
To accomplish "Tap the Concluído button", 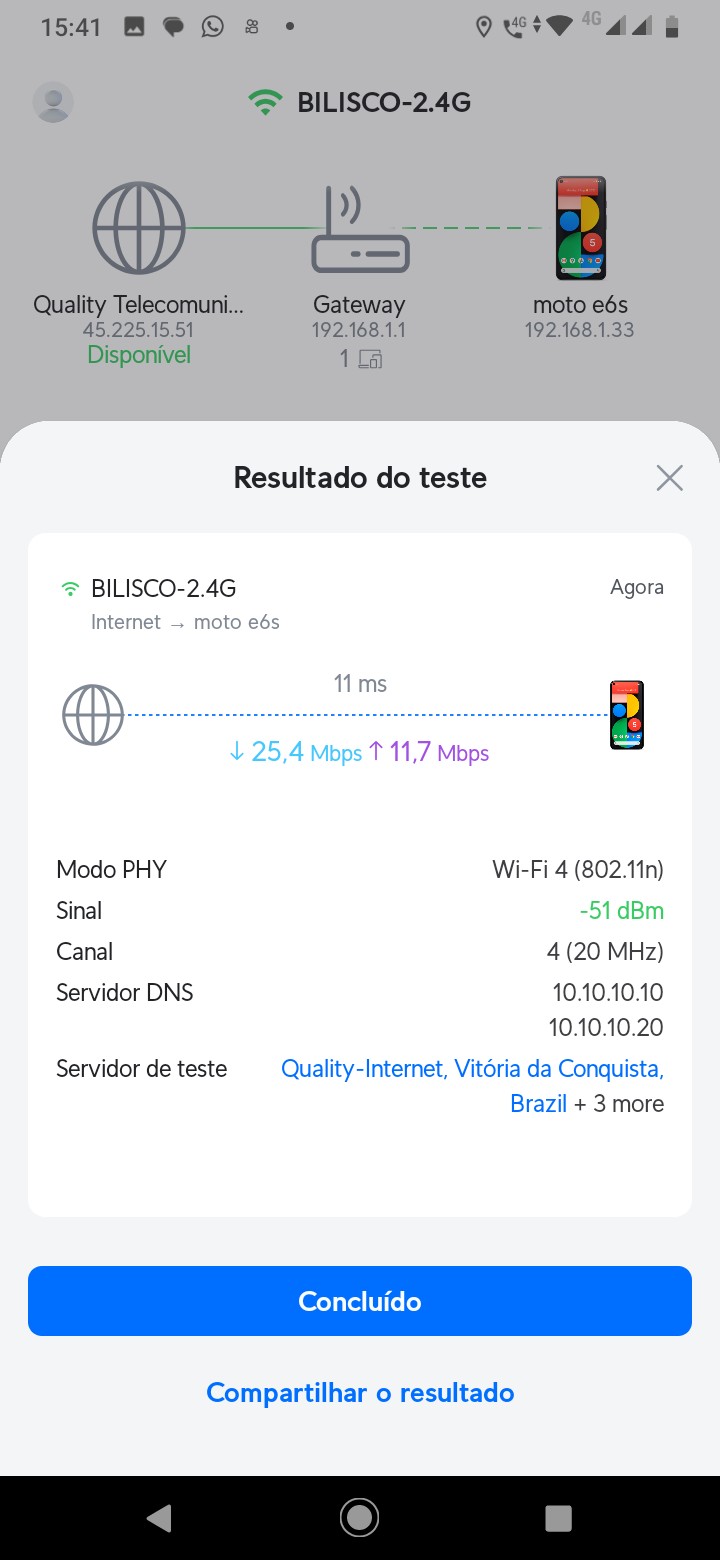I will point(360,1301).
